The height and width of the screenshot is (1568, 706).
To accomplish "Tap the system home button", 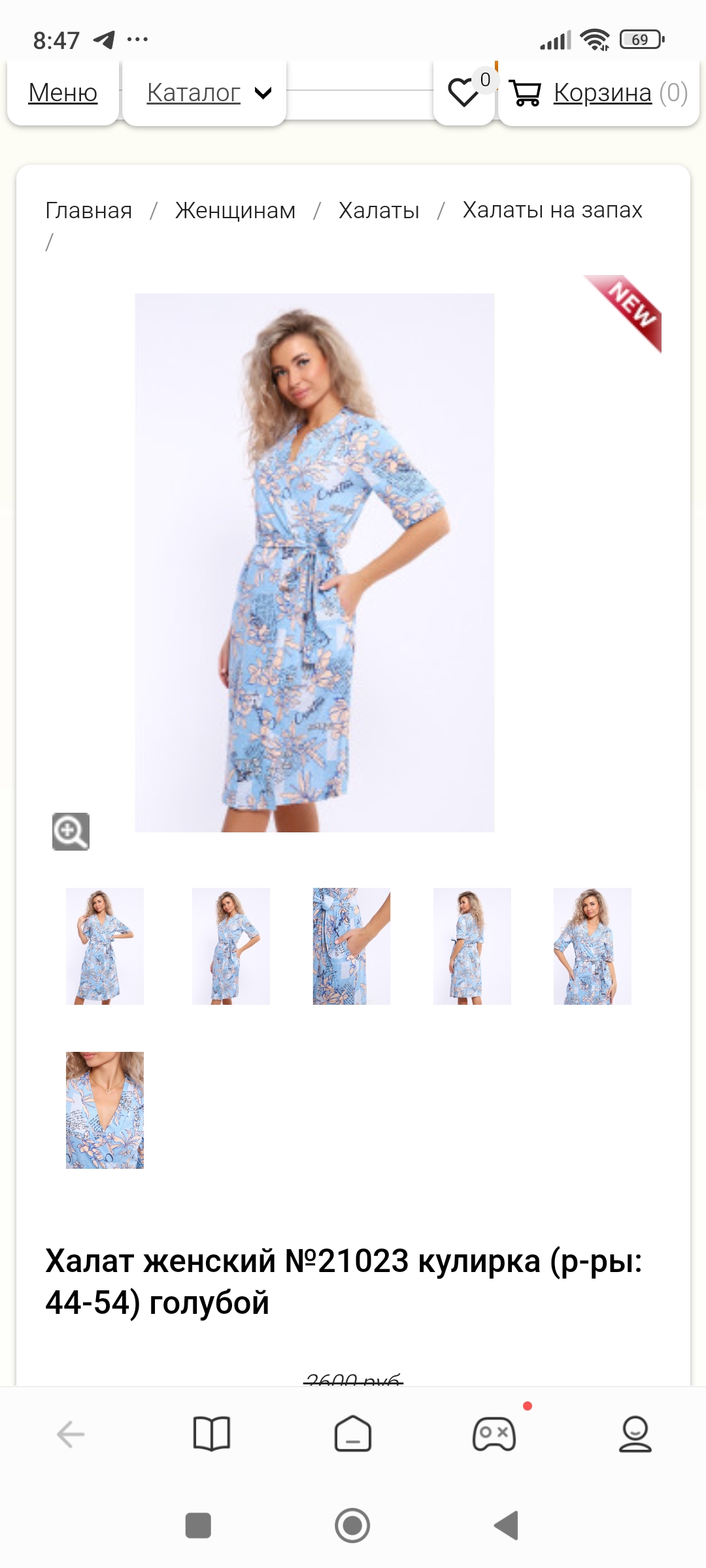I will [353, 1526].
